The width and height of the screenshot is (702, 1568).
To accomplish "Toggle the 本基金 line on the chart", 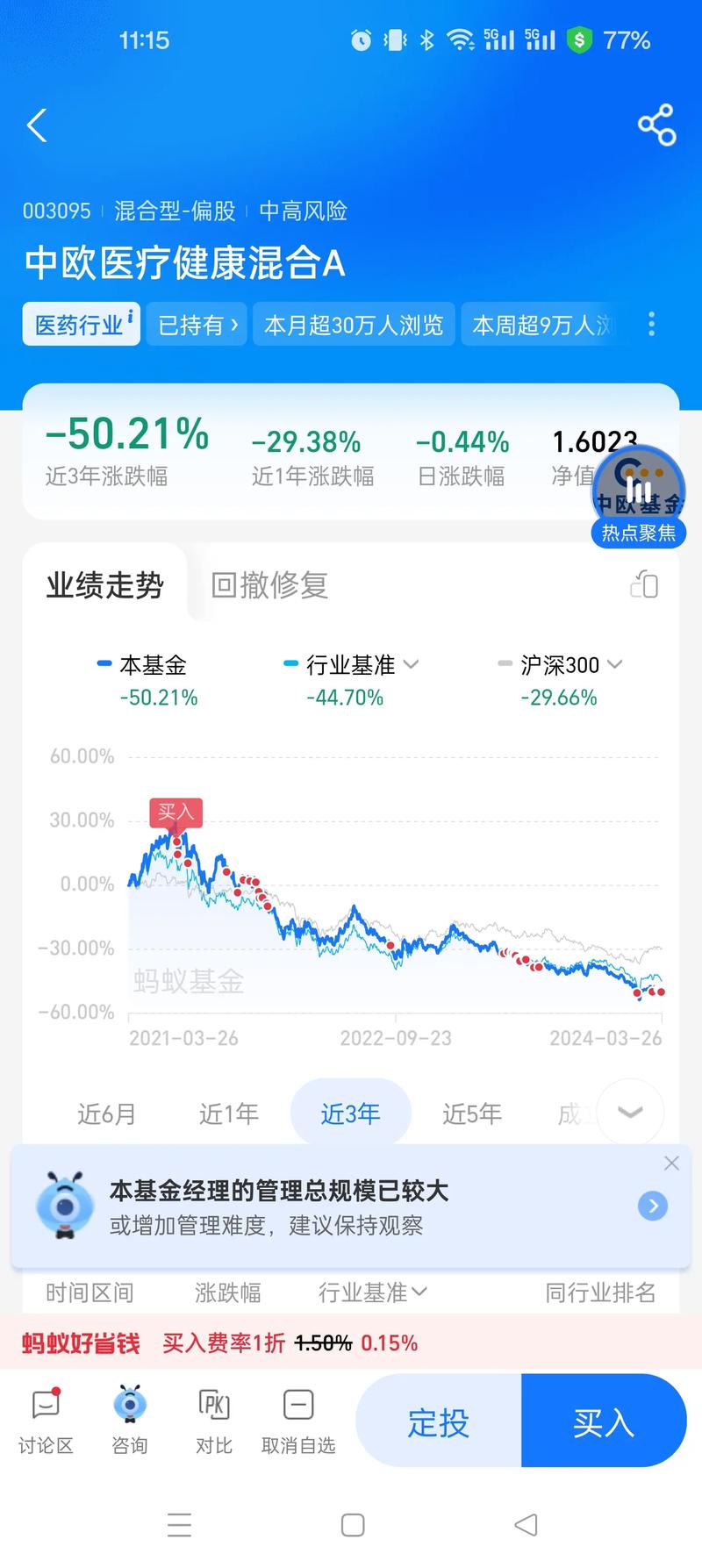I will click(x=147, y=664).
